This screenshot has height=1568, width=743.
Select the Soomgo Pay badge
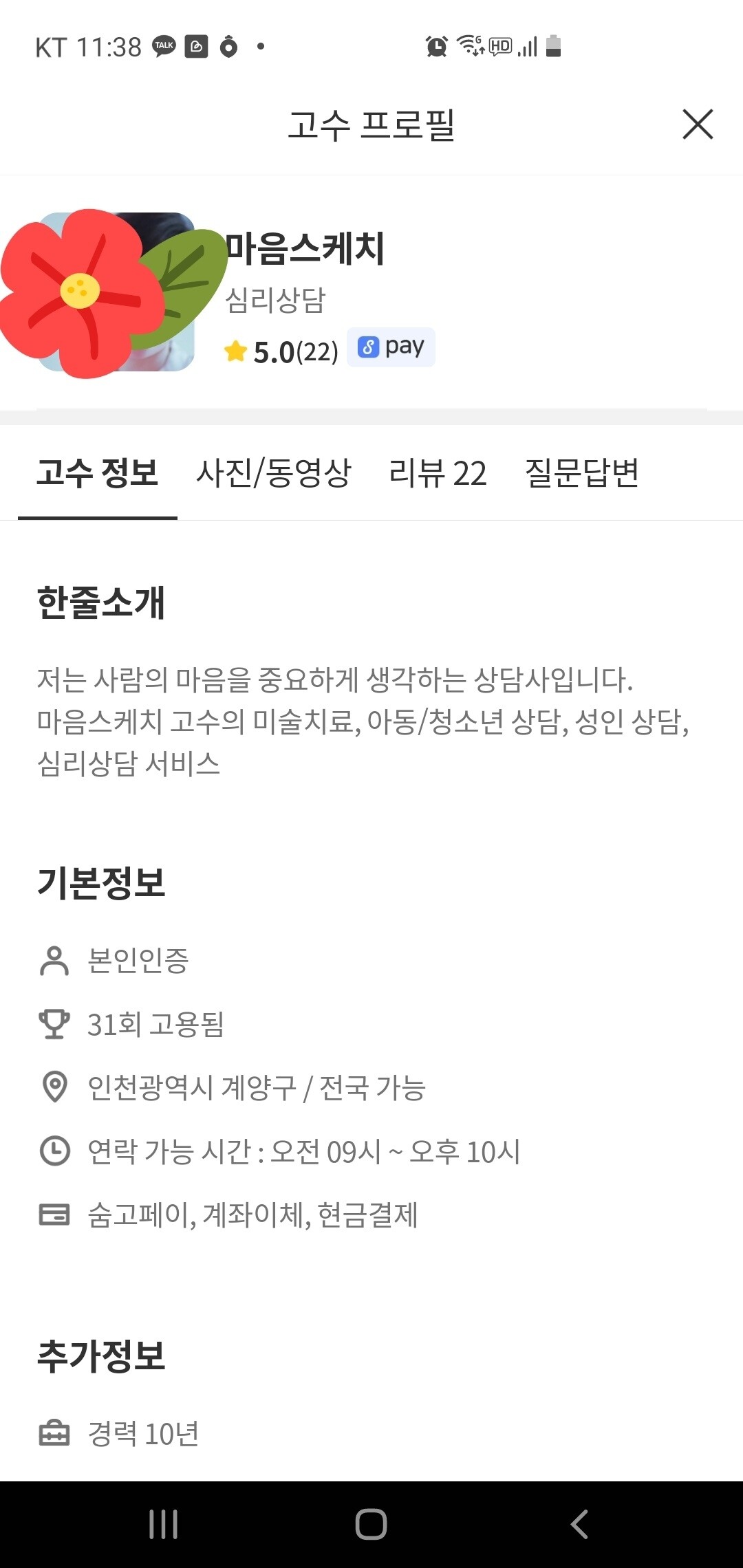391,348
